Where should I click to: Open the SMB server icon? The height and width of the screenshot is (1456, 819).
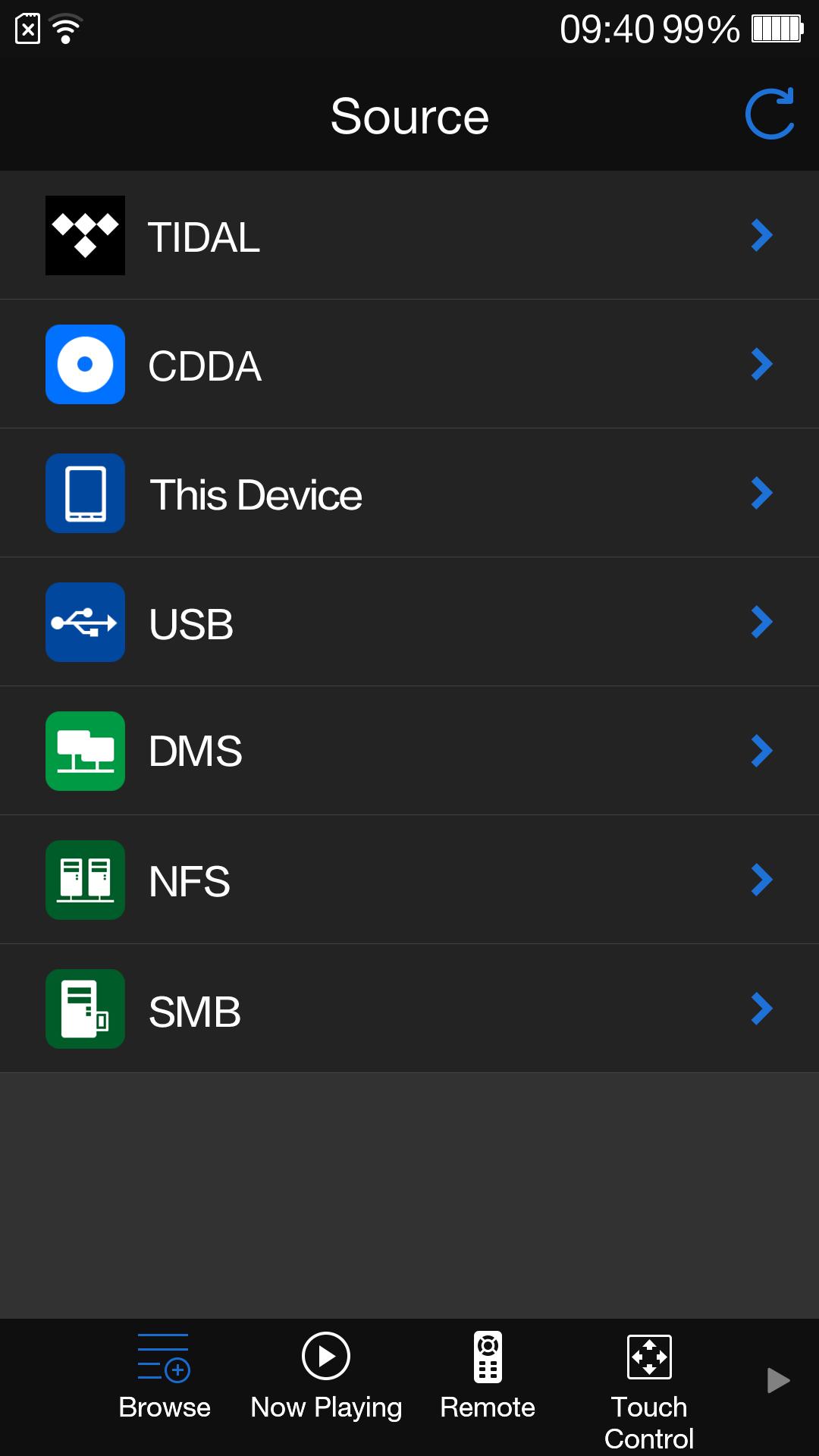(85, 1009)
